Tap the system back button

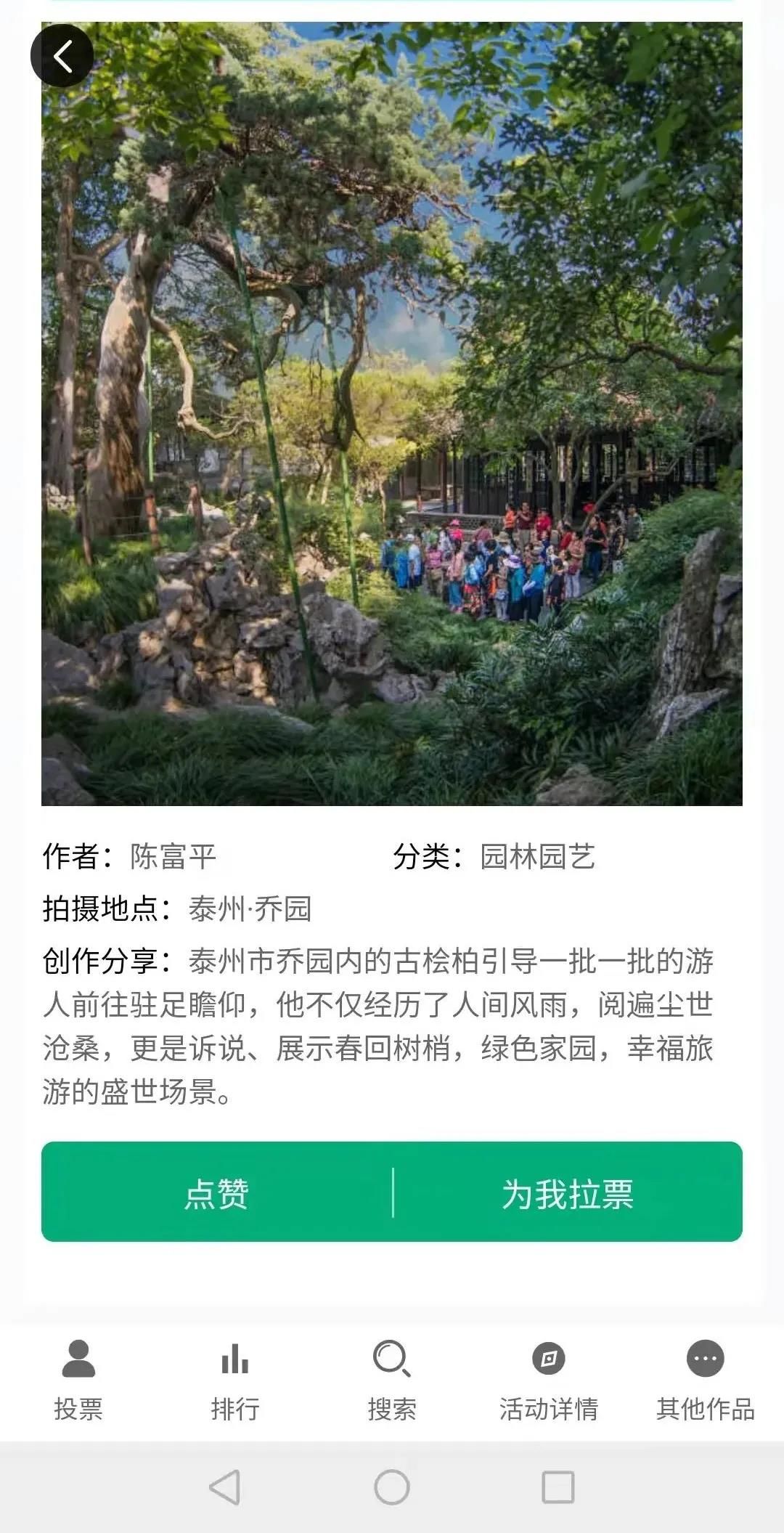tap(224, 1487)
